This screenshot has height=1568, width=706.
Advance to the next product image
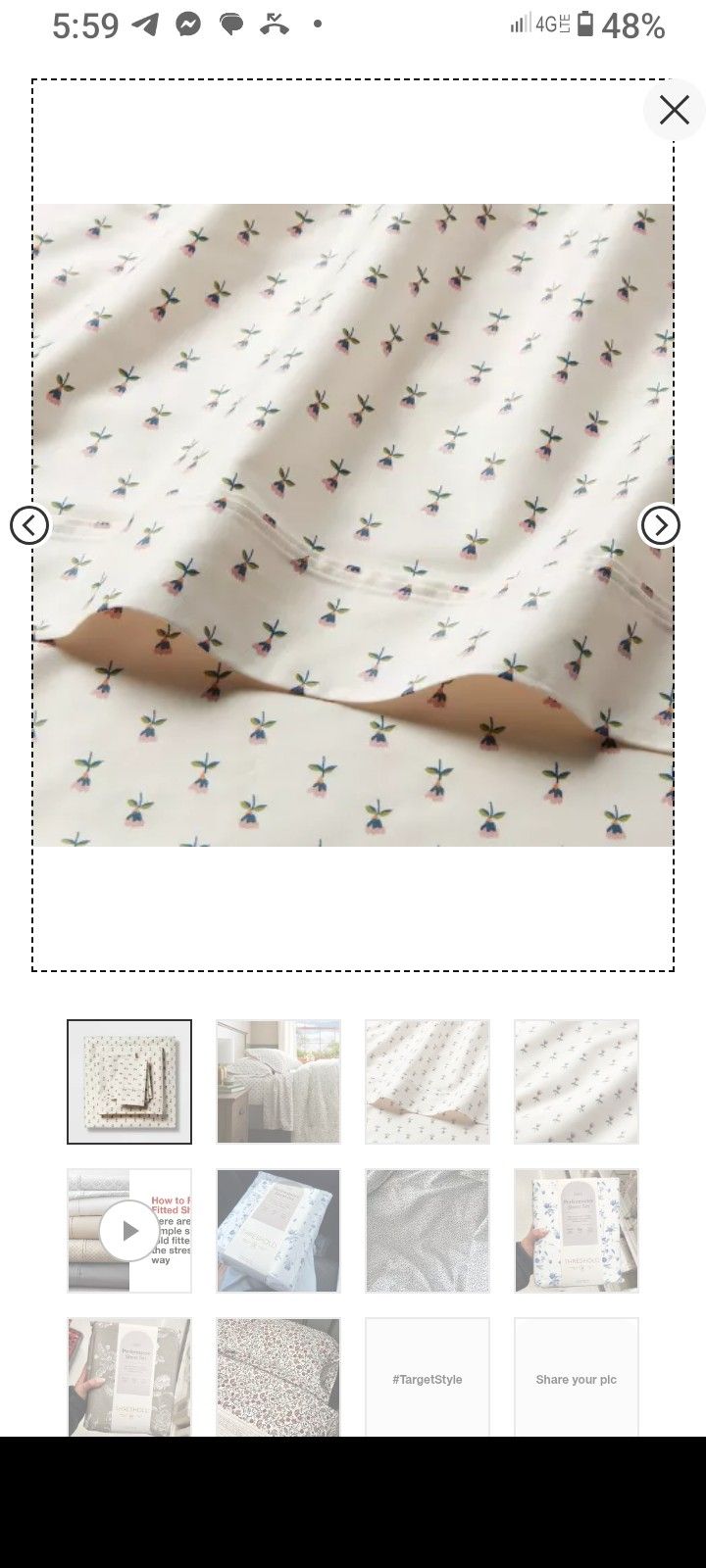click(662, 526)
